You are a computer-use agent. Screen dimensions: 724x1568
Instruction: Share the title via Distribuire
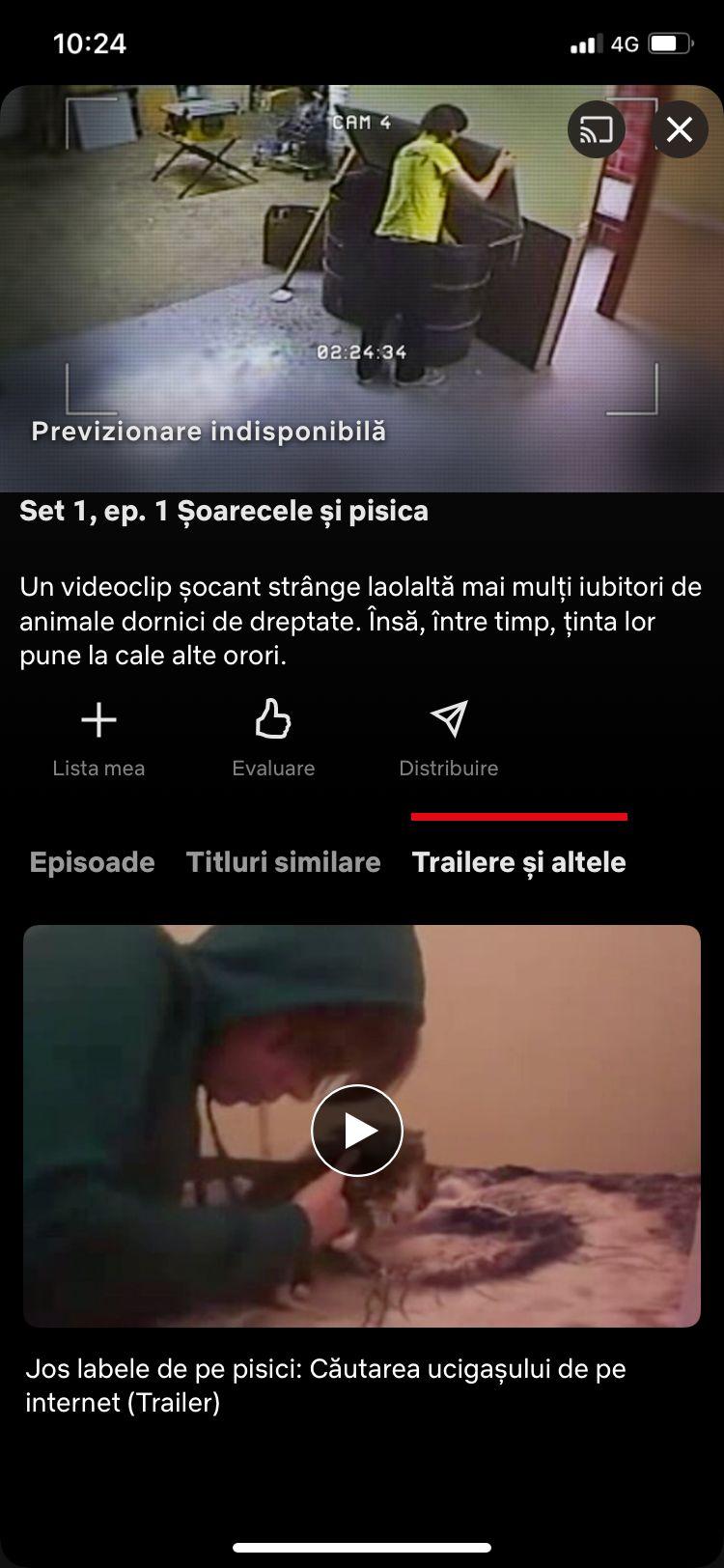pos(449,738)
